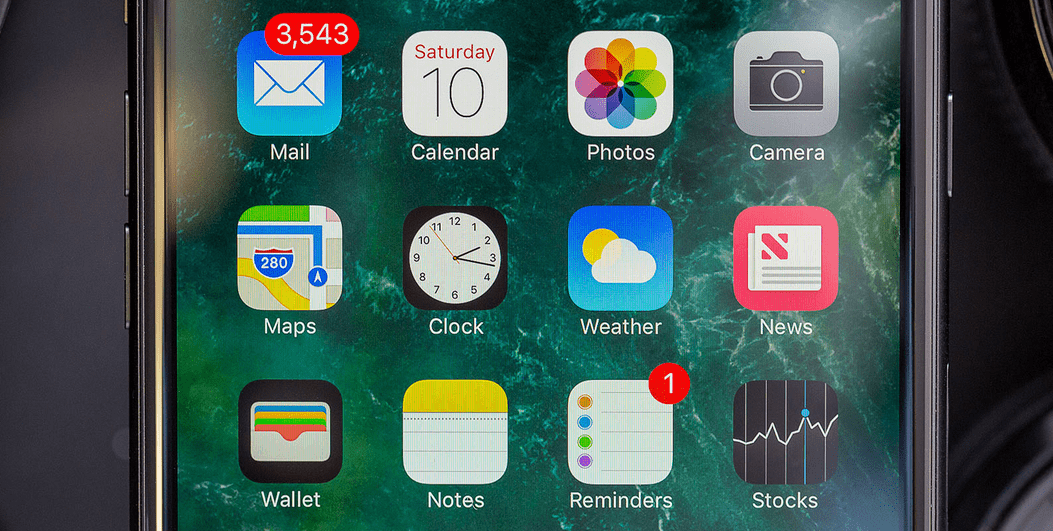The width and height of the screenshot is (1053, 531).
Task: Check the Weather app
Action: point(620,258)
